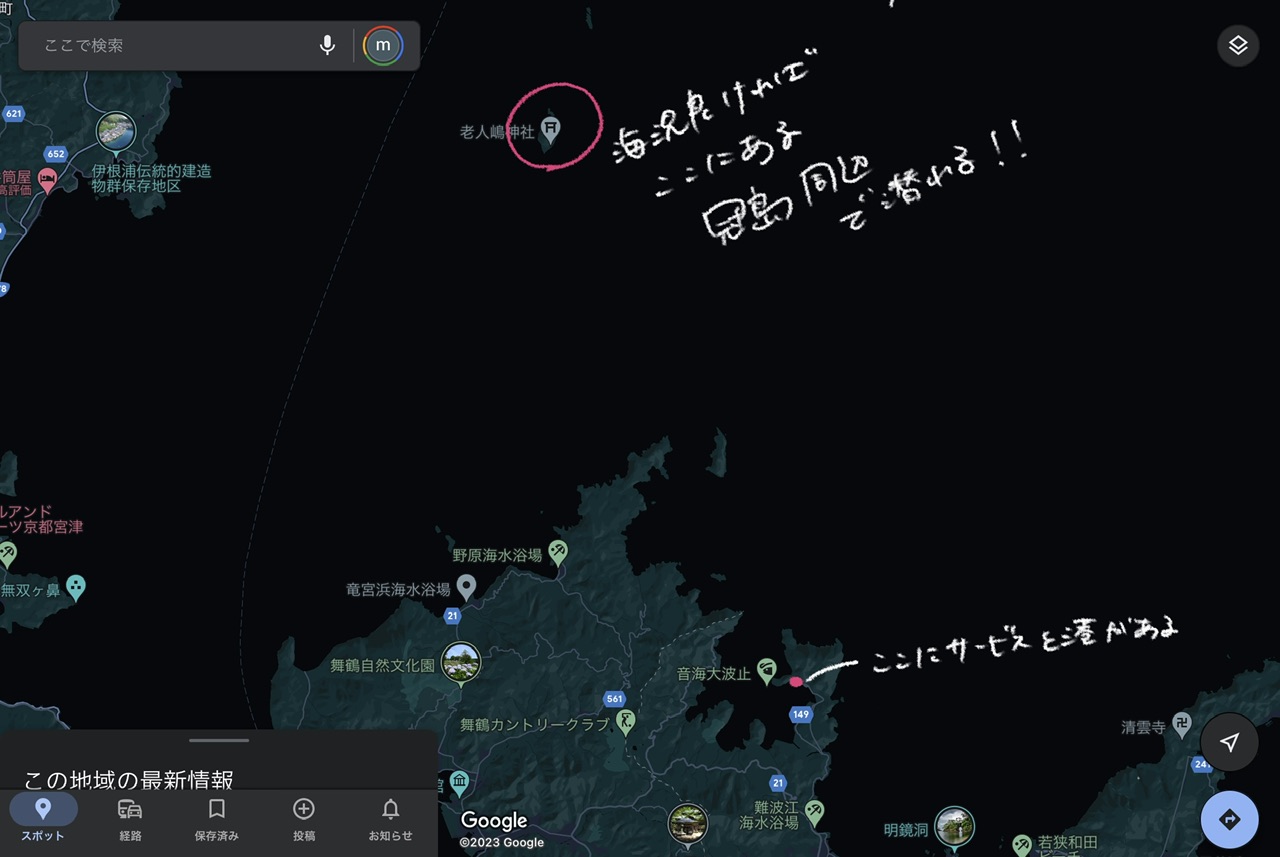Select the 難波江海水浴場 beach pin
1280x857 pixels.
[815, 811]
